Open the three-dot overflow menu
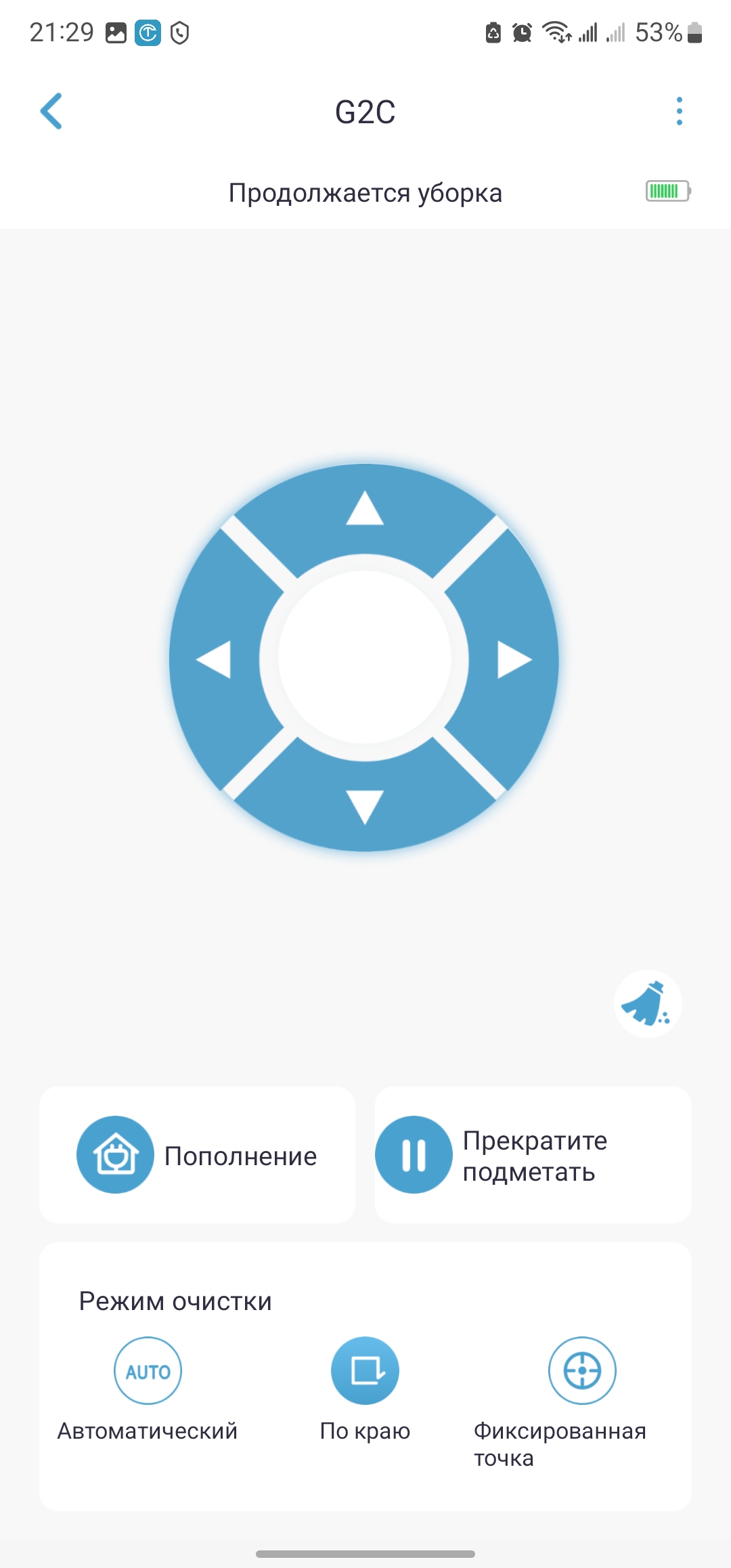Image resolution: width=731 pixels, height=1568 pixels. (x=679, y=111)
